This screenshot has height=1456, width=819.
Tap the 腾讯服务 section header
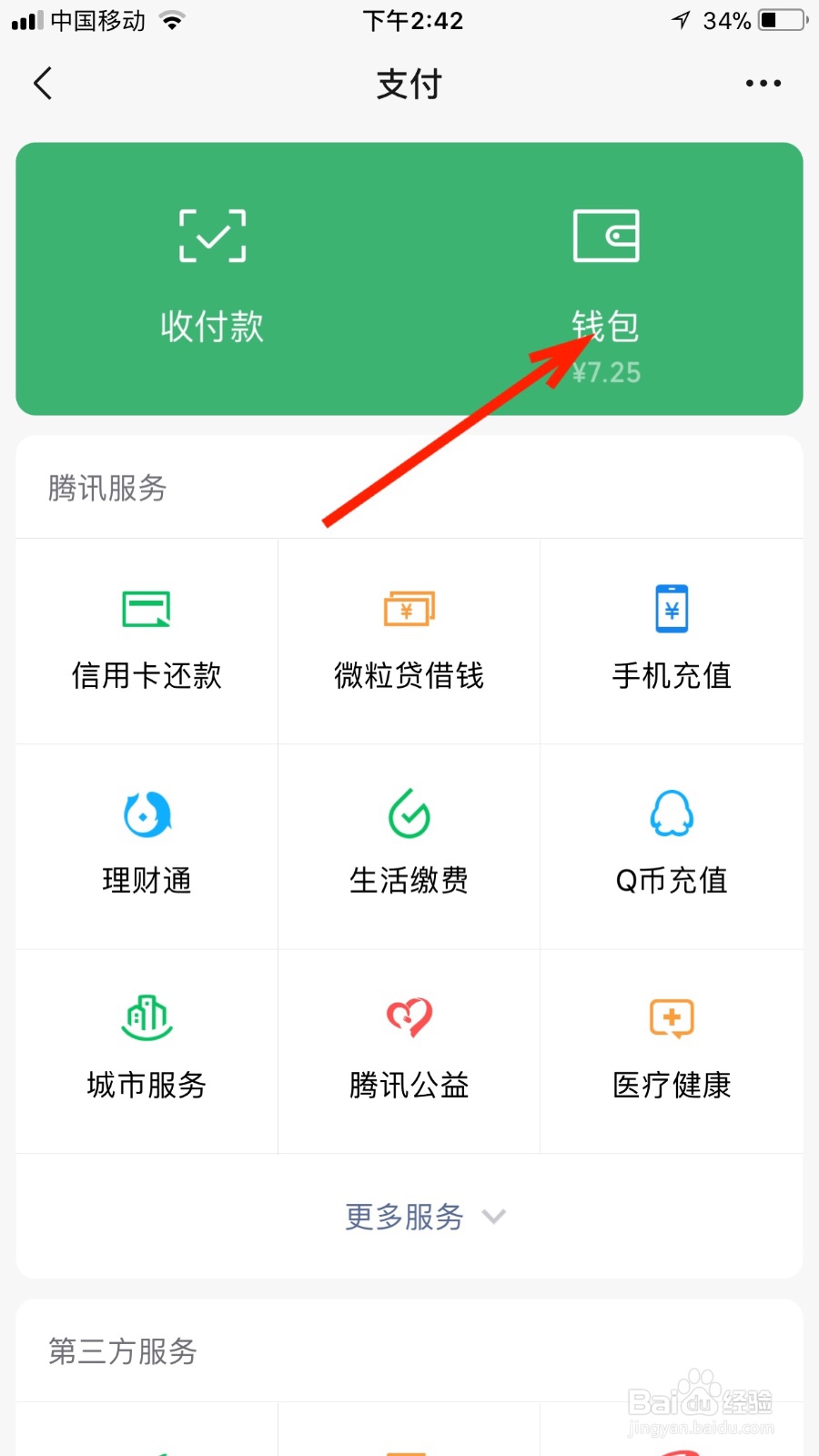pos(105,489)
